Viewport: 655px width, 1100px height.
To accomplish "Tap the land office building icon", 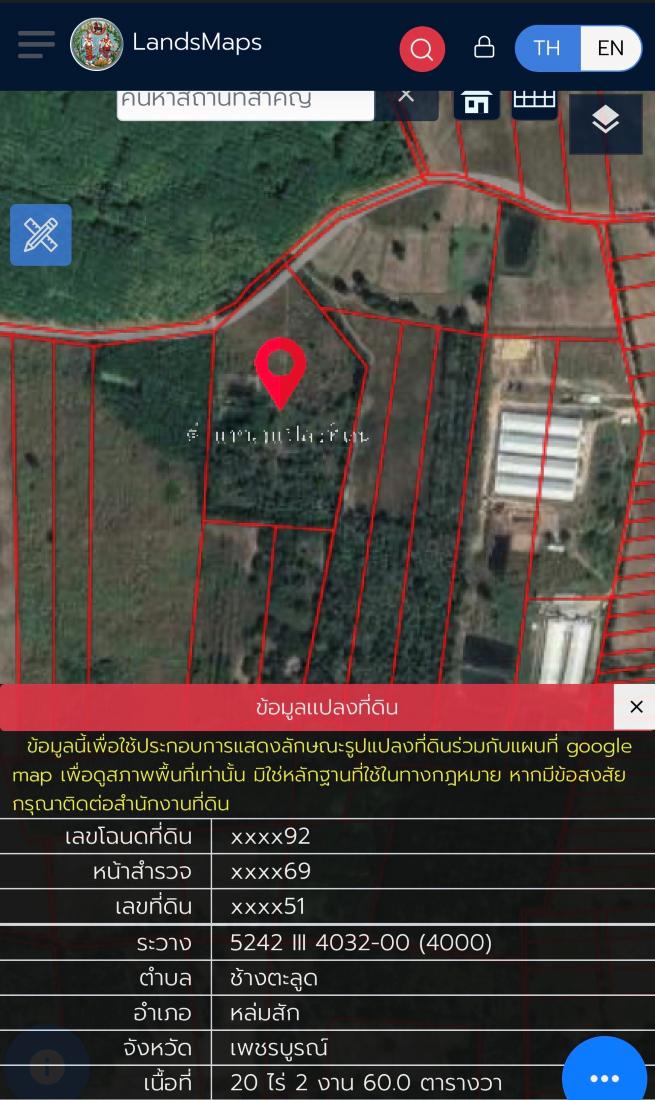I will tap(476, 104).
